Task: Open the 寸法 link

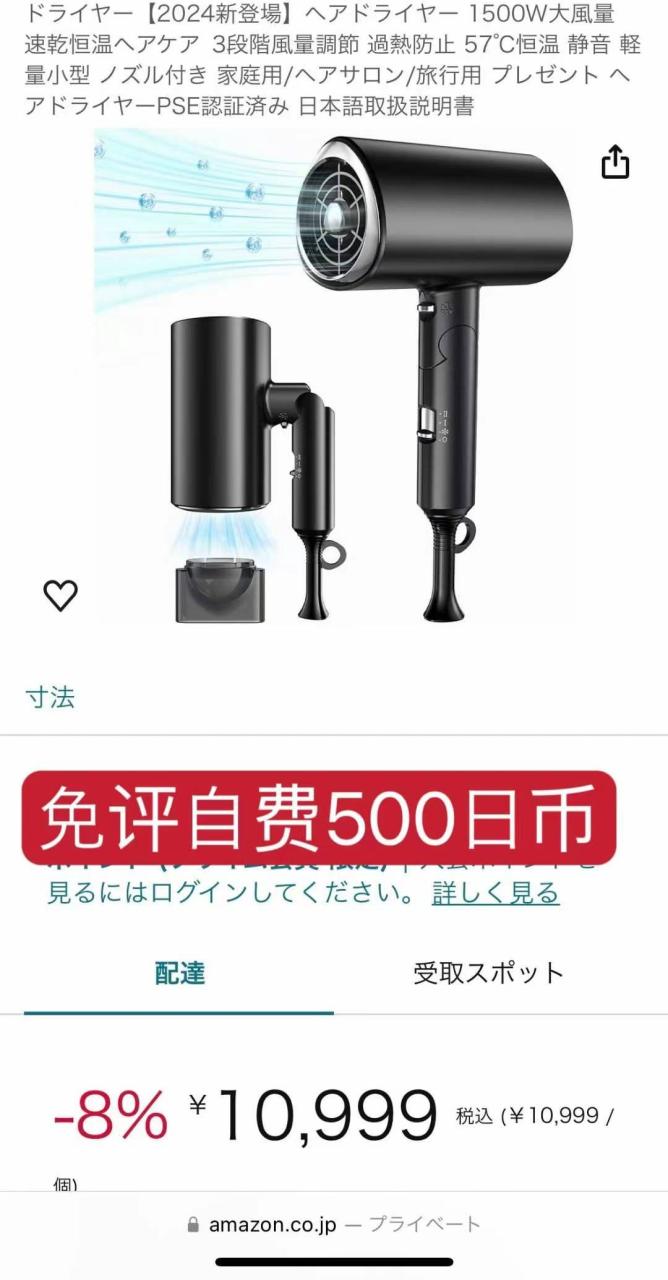Action: coord(50,697)
